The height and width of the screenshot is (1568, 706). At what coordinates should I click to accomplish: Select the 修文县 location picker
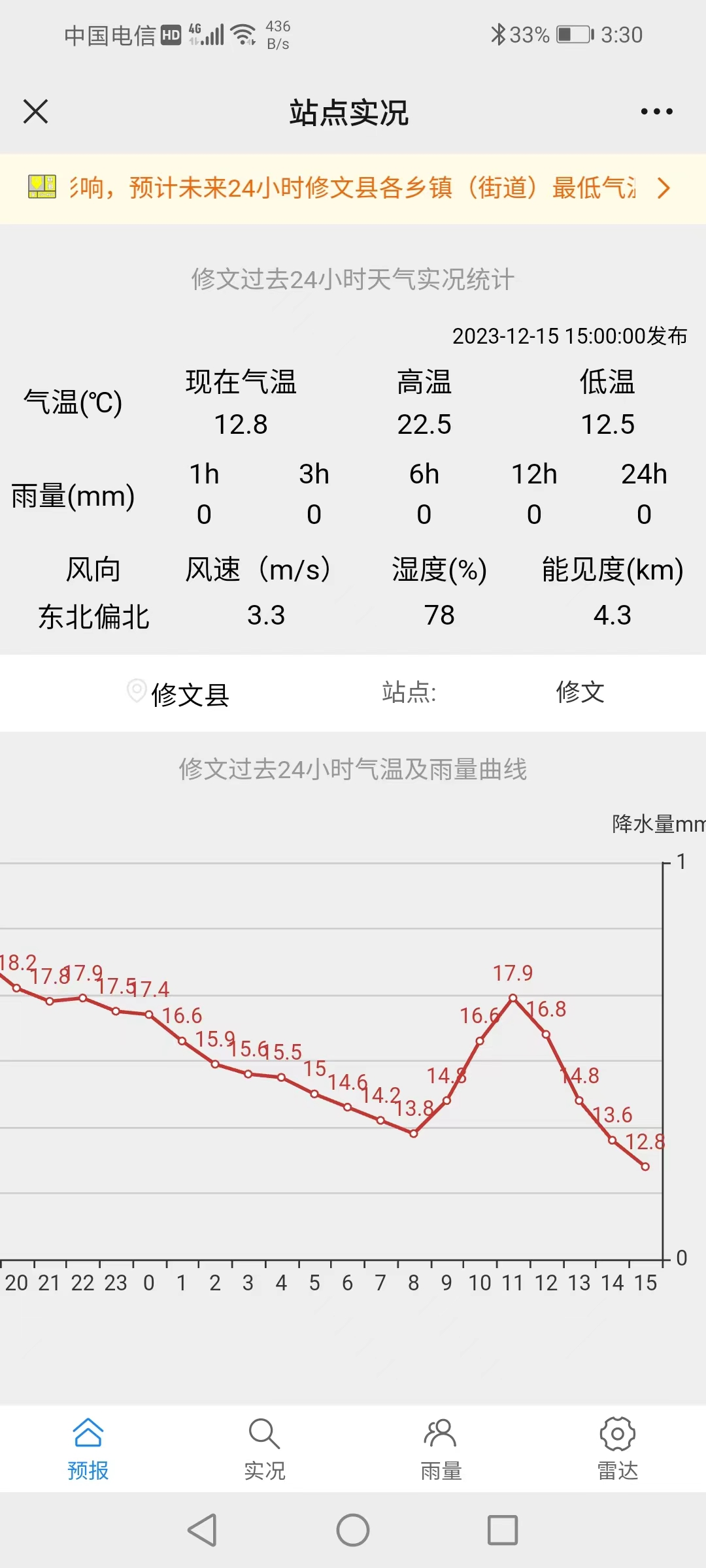(178, 693)
